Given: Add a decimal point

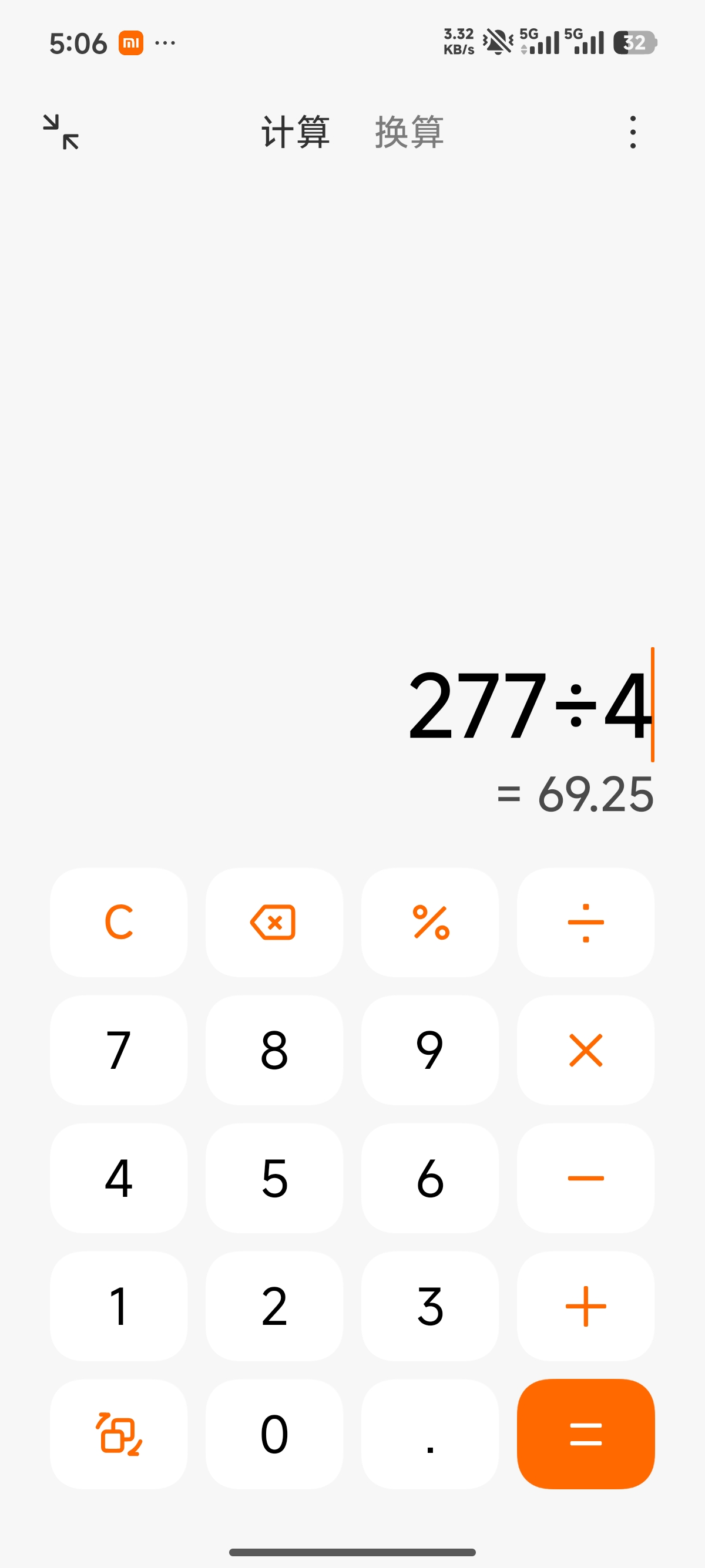Looking at the screenshot, I should pyautogui.click(x=430, y=1434).
